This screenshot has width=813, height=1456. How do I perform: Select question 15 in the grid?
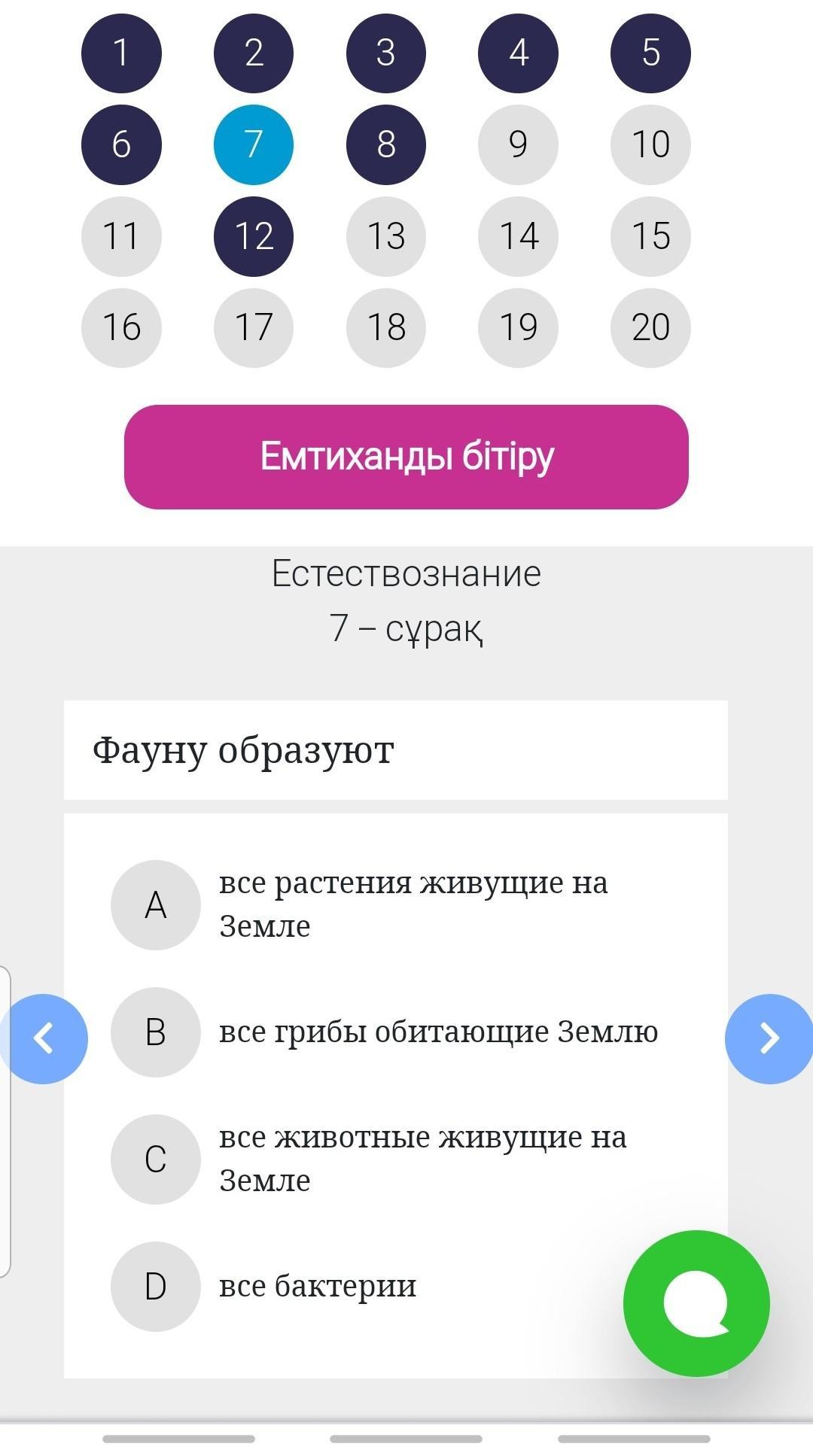pos(650,236)
